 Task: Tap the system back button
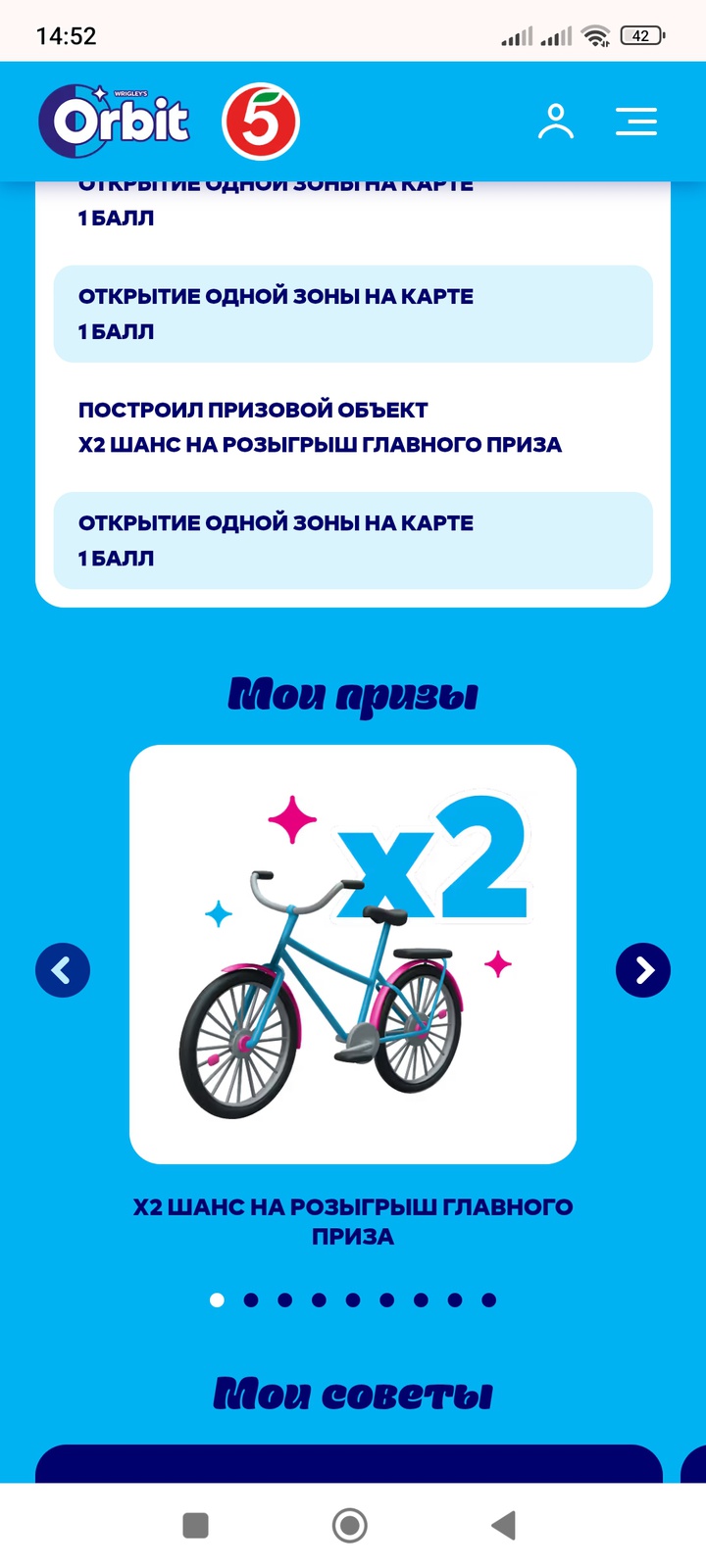click(x=503, y=1525)
